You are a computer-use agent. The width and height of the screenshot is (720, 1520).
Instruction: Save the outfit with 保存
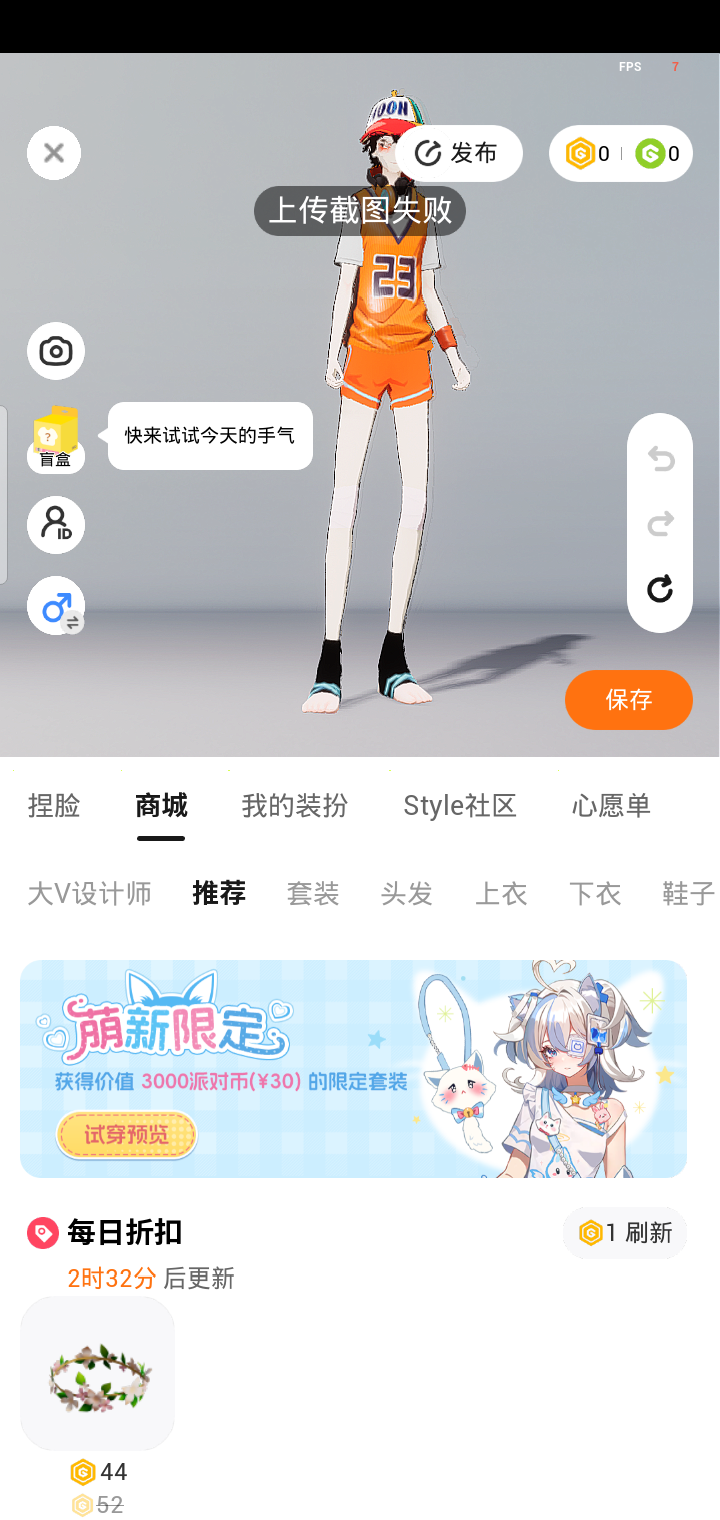click(628, 699)
